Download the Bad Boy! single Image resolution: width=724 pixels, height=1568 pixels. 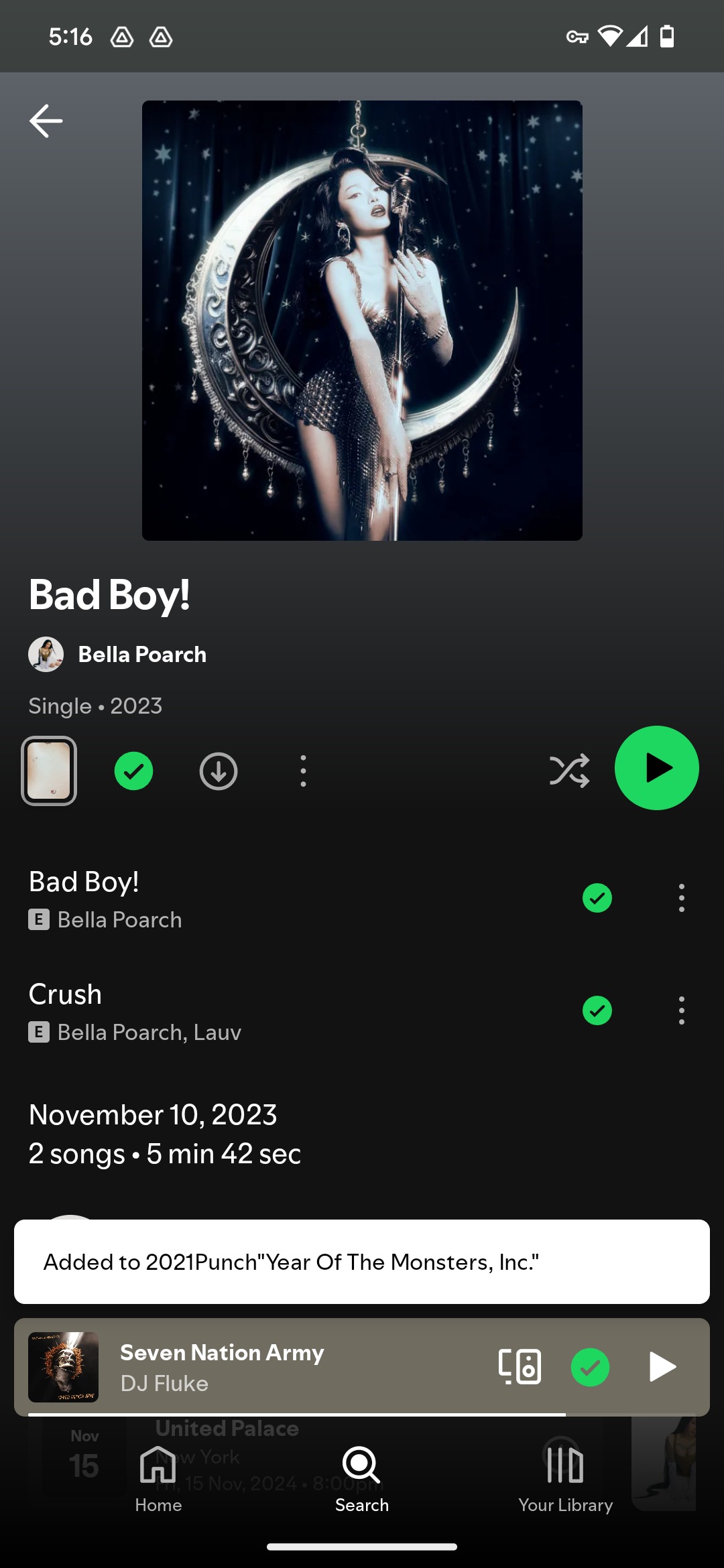[219, 771]
